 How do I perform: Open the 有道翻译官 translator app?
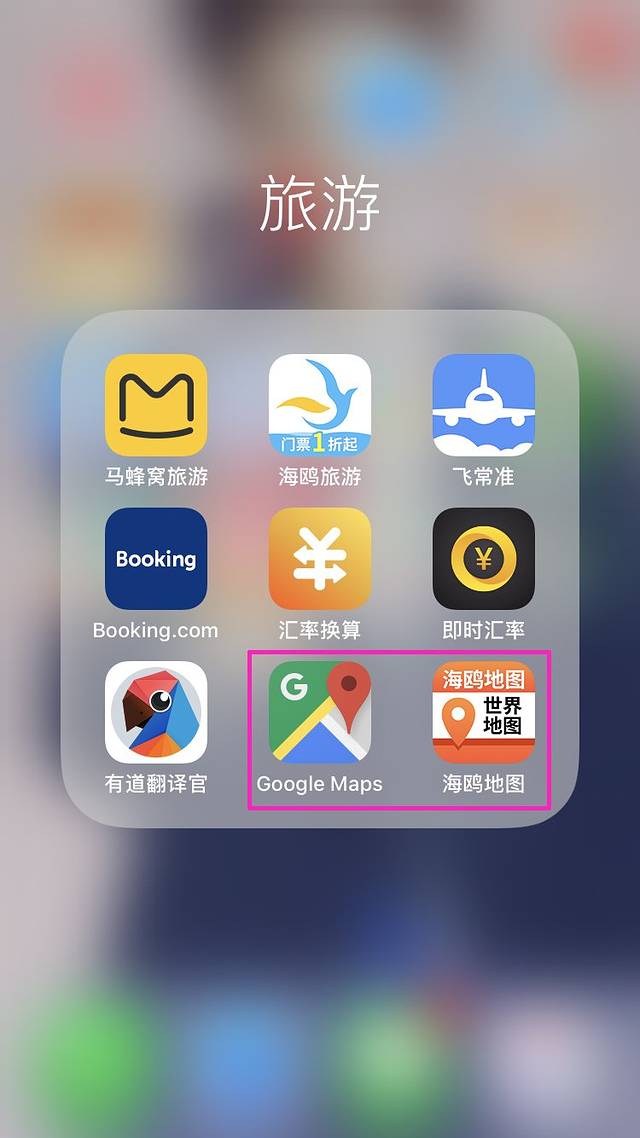click(x=156, y=712)
